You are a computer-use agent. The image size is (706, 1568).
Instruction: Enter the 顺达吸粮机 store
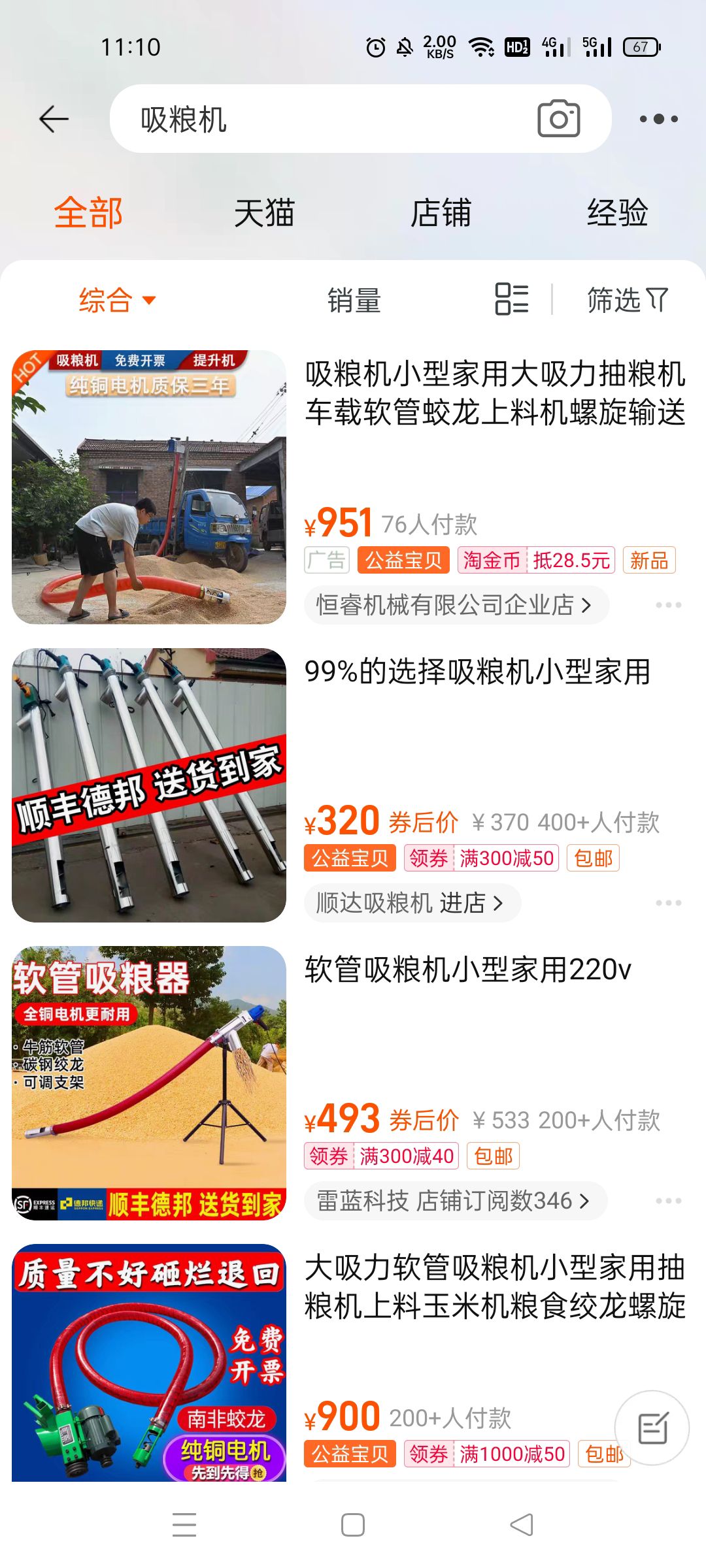click(x=412, y=903)
